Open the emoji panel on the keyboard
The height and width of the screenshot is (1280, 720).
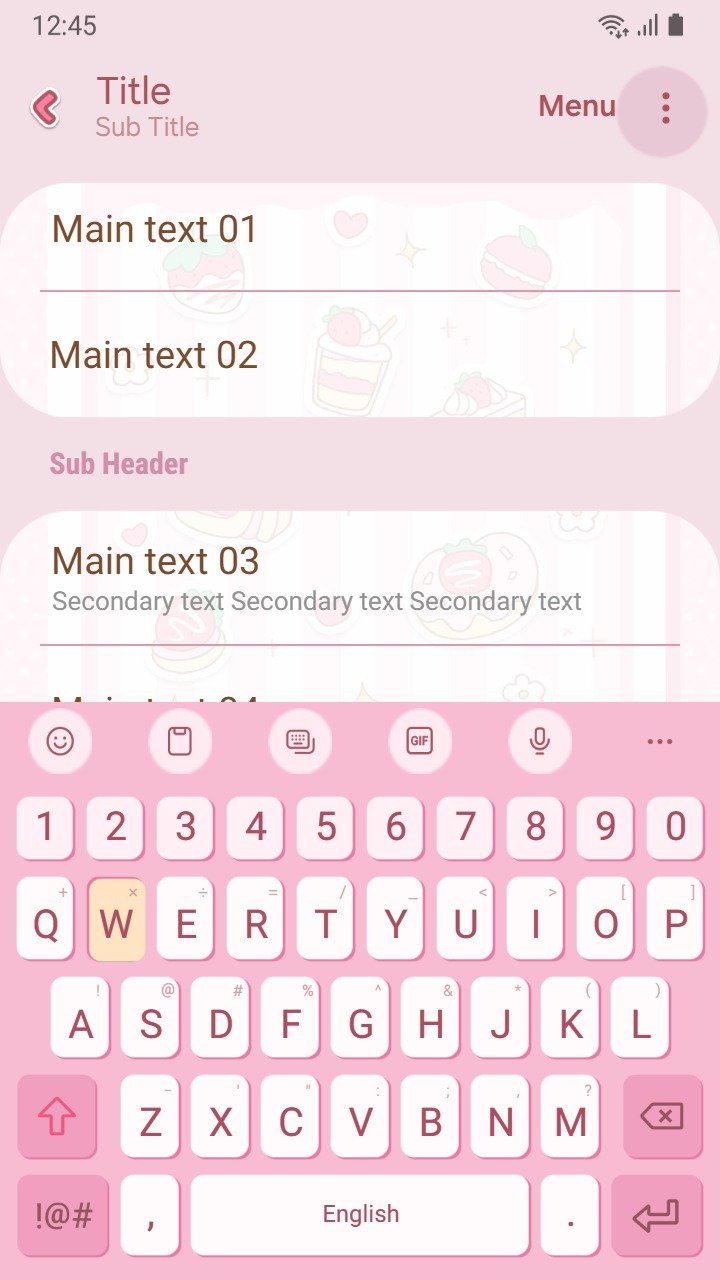(x=60, y=741)
